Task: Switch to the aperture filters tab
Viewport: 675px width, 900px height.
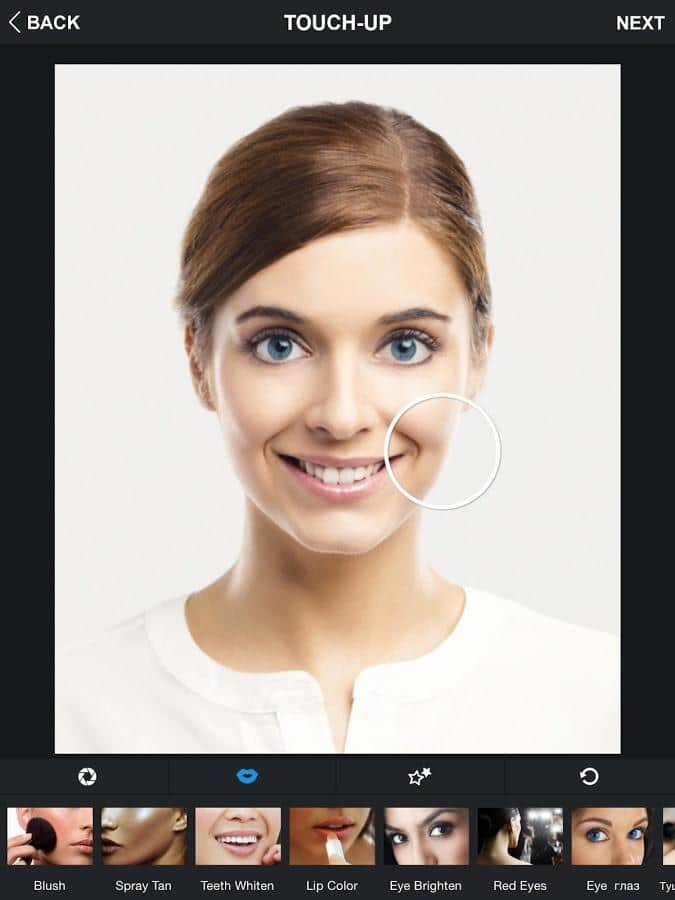Action: 87,776
